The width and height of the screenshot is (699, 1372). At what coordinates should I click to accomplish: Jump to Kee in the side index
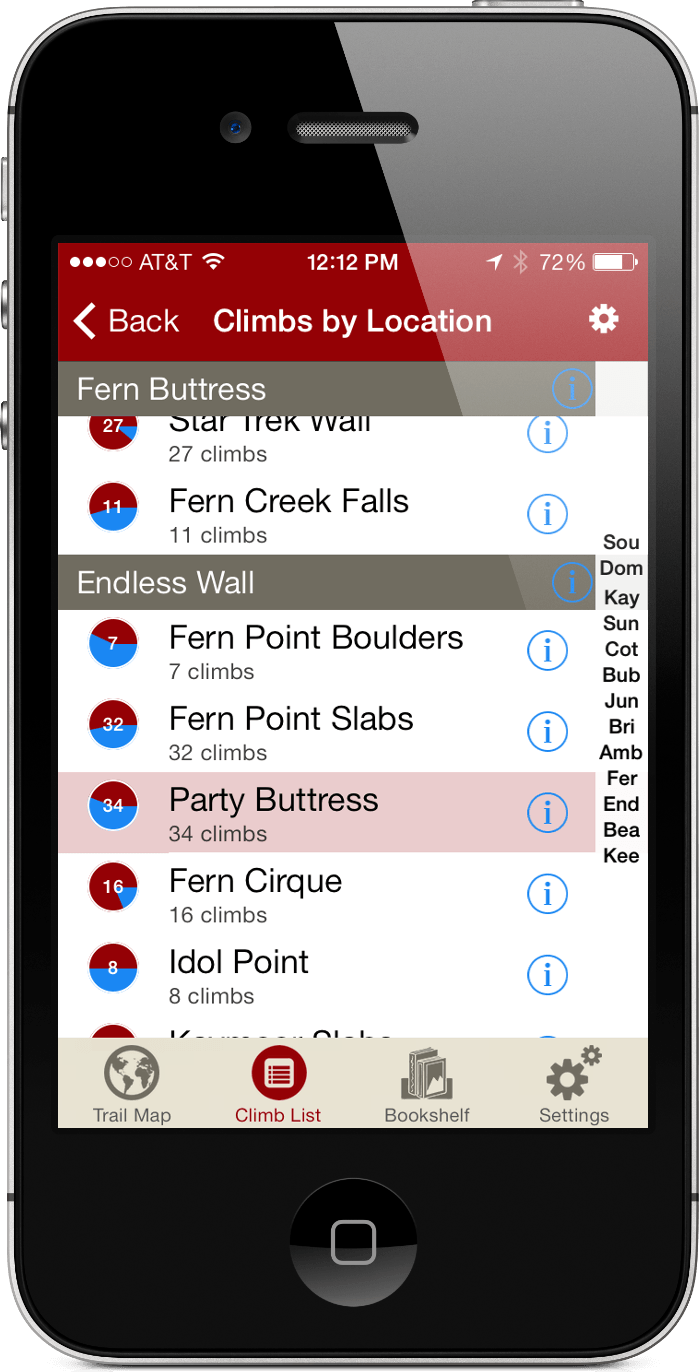[x=621, y=856]
